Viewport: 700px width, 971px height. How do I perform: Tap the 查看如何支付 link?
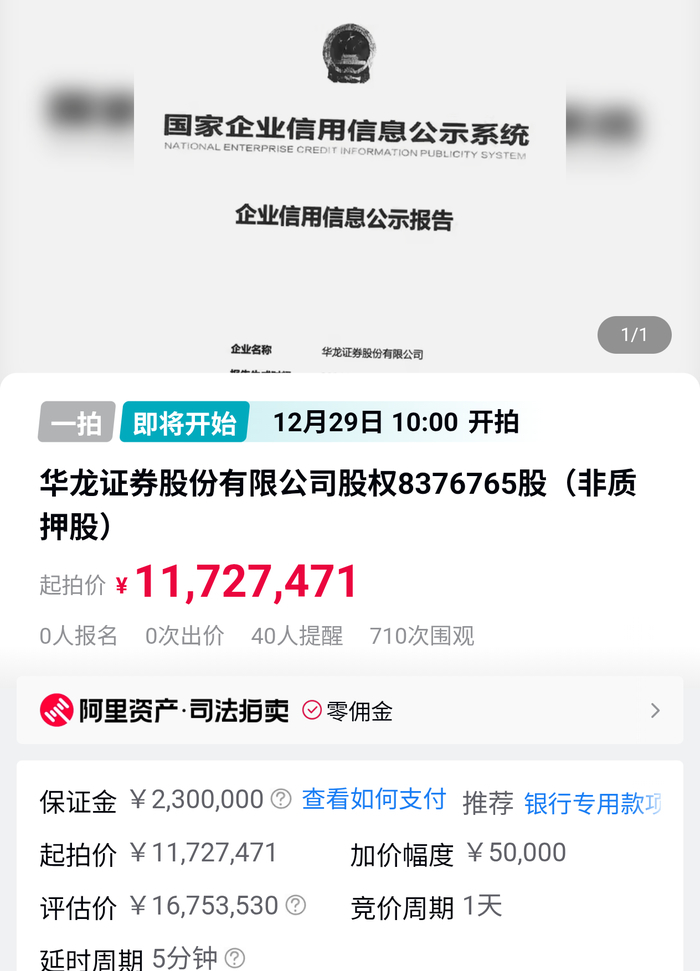pyautogui.click(x=374, y=800)
